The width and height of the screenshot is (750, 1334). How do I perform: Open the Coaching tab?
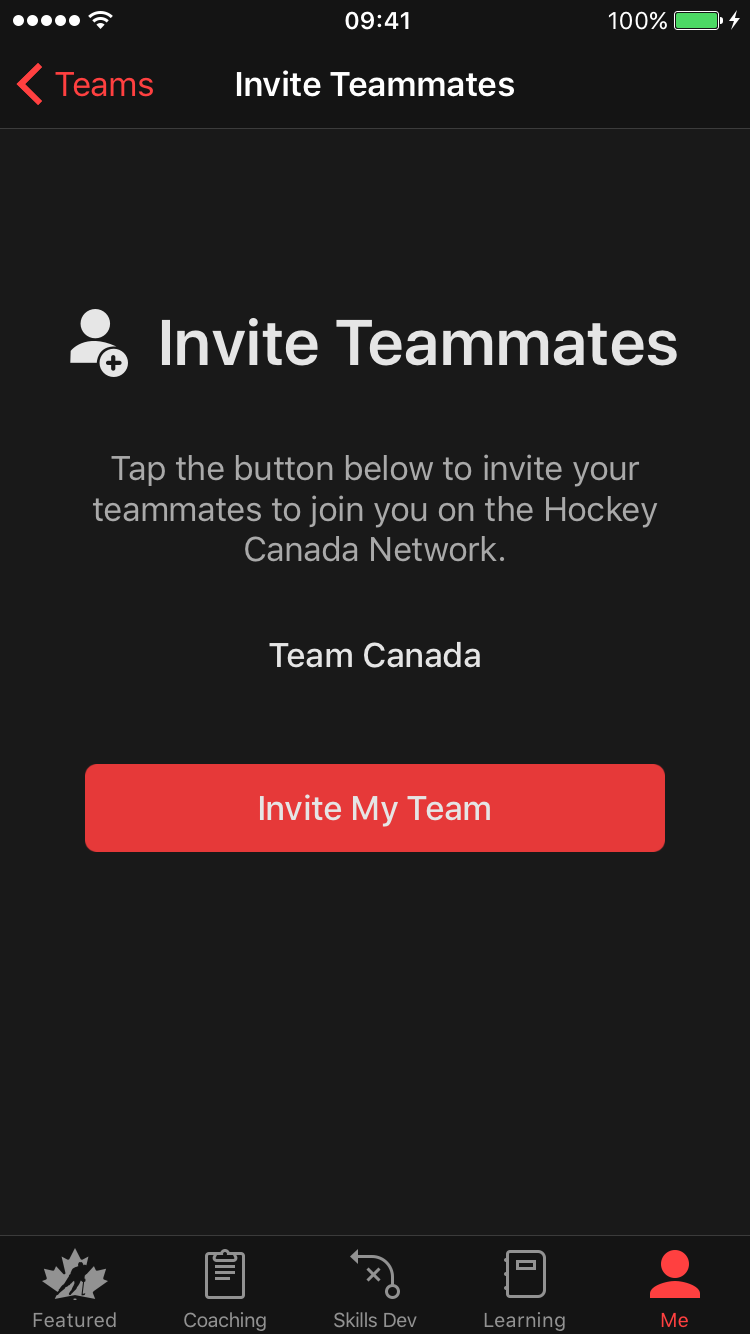tap(225, 1288)
